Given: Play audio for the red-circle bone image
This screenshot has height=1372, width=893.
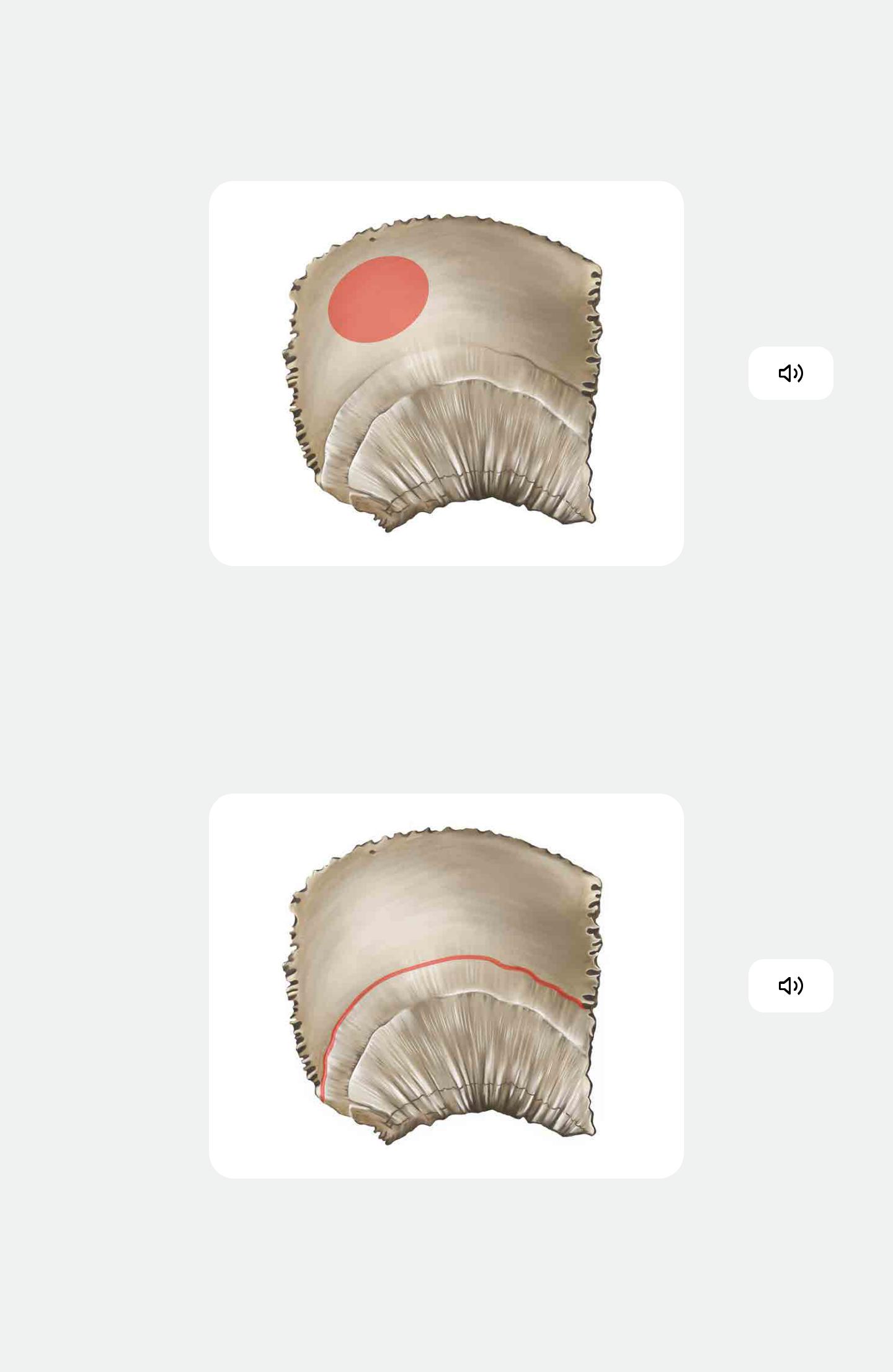Looking at the screenshot, I should pos(790,373).
